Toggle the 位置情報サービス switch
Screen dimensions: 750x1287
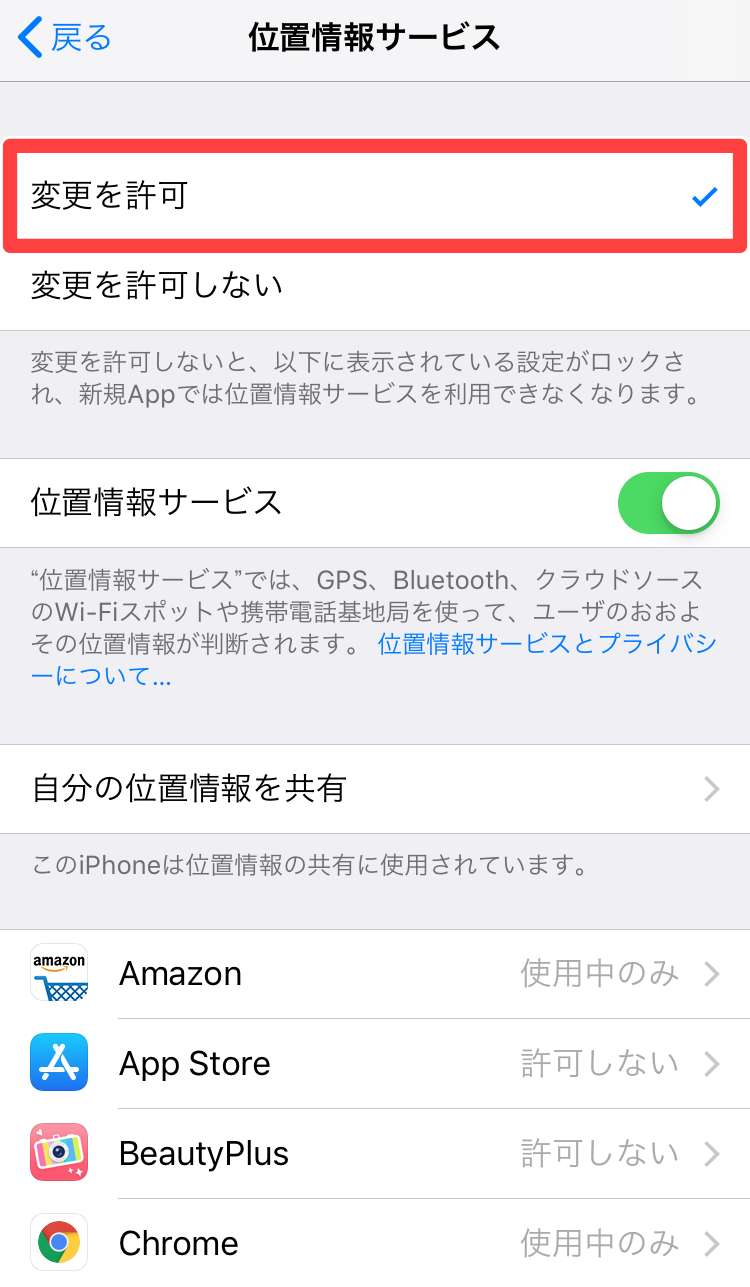coord(668,503)
